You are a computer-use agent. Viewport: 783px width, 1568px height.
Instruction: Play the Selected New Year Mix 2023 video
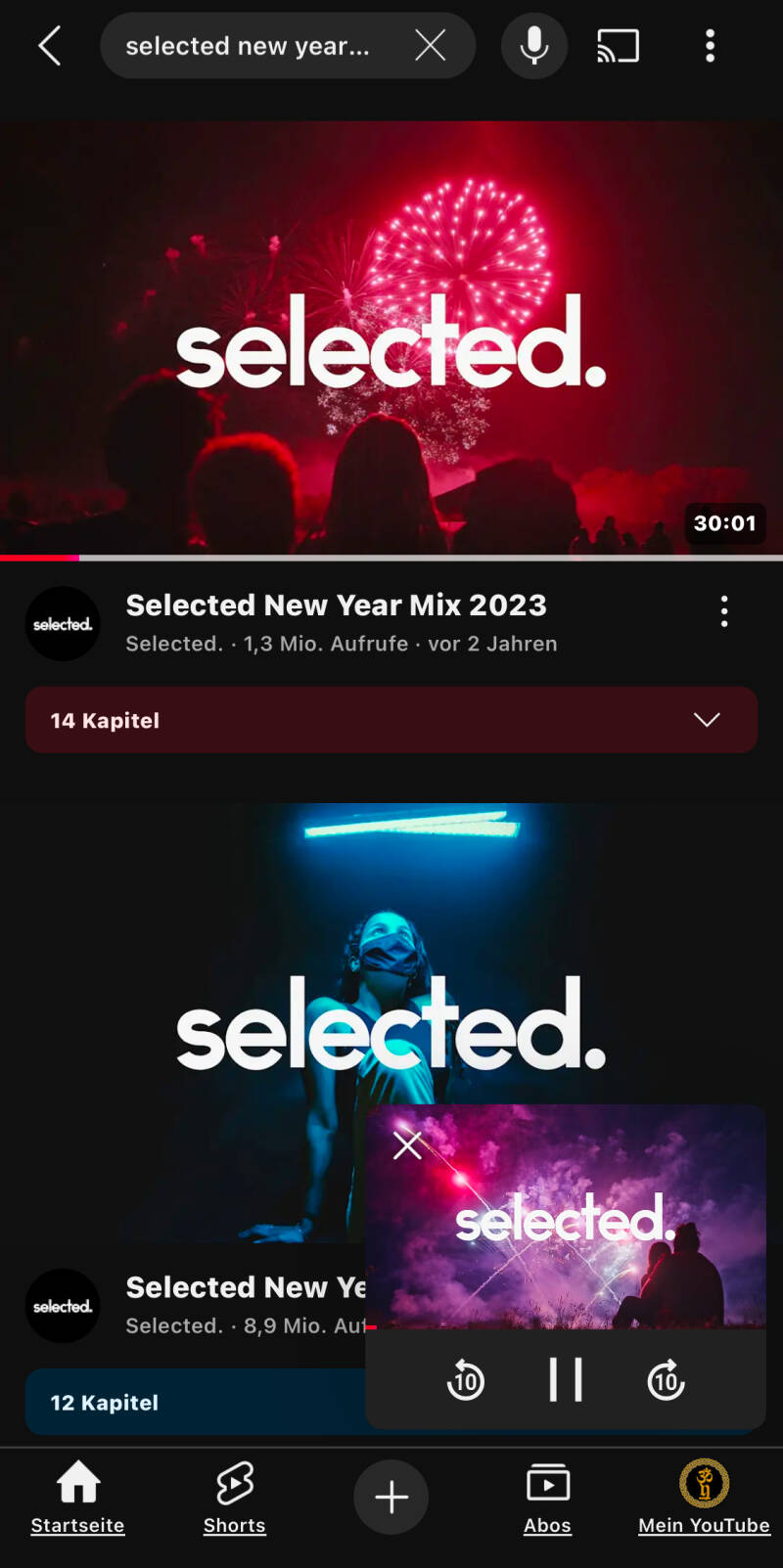tap(391, 337)
